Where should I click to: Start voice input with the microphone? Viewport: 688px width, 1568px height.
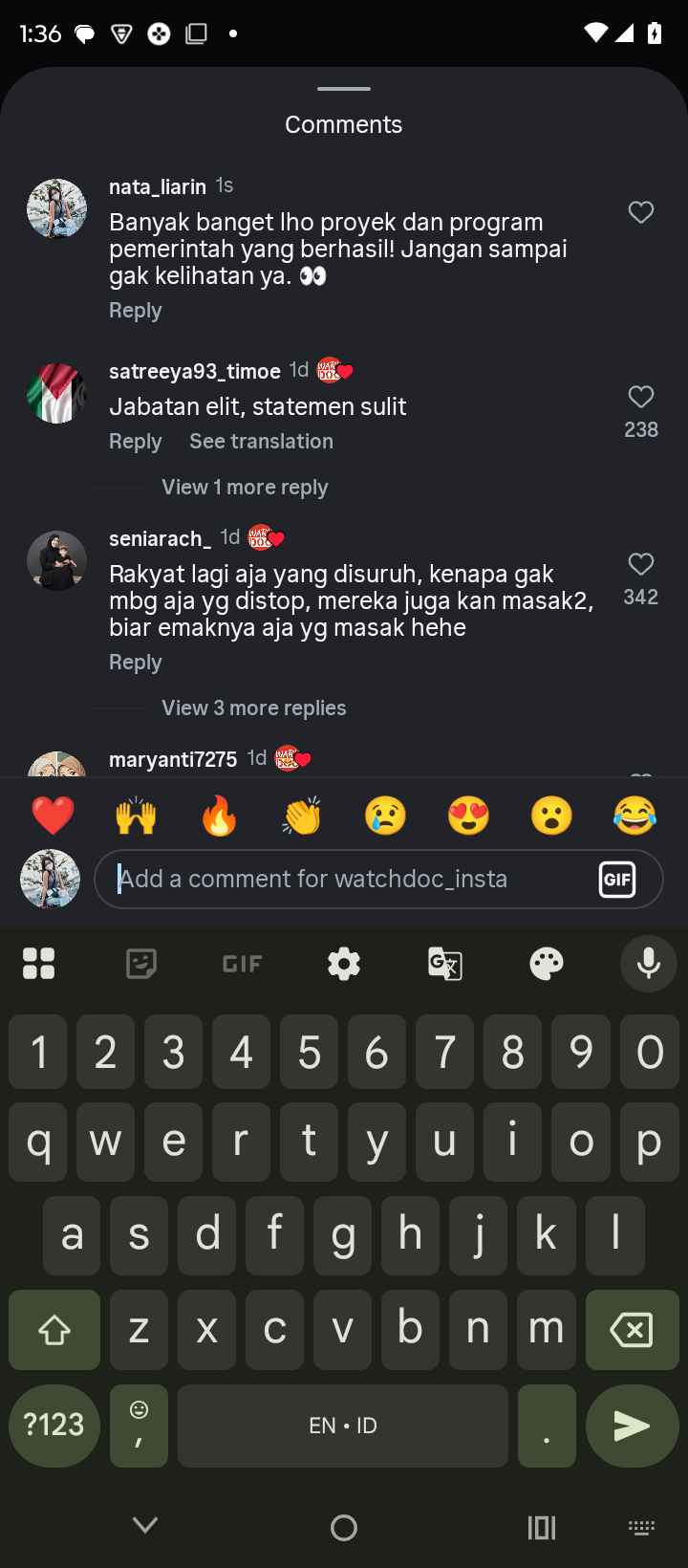click(x=648, y=964)
